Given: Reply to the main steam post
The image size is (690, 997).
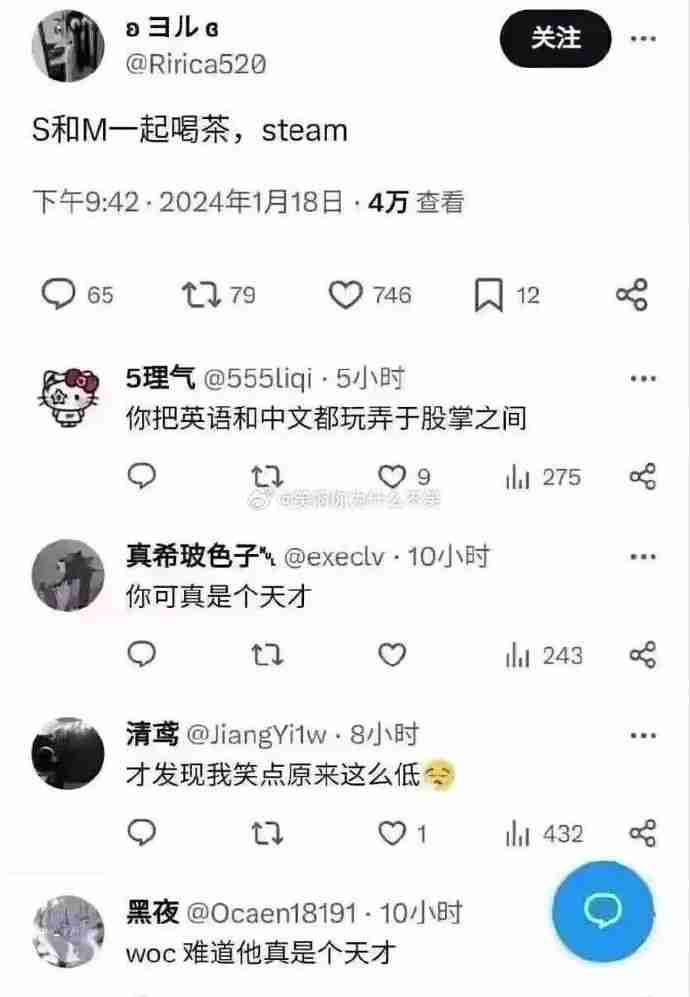Looking at the screenshot, I should tap(59, 294).
